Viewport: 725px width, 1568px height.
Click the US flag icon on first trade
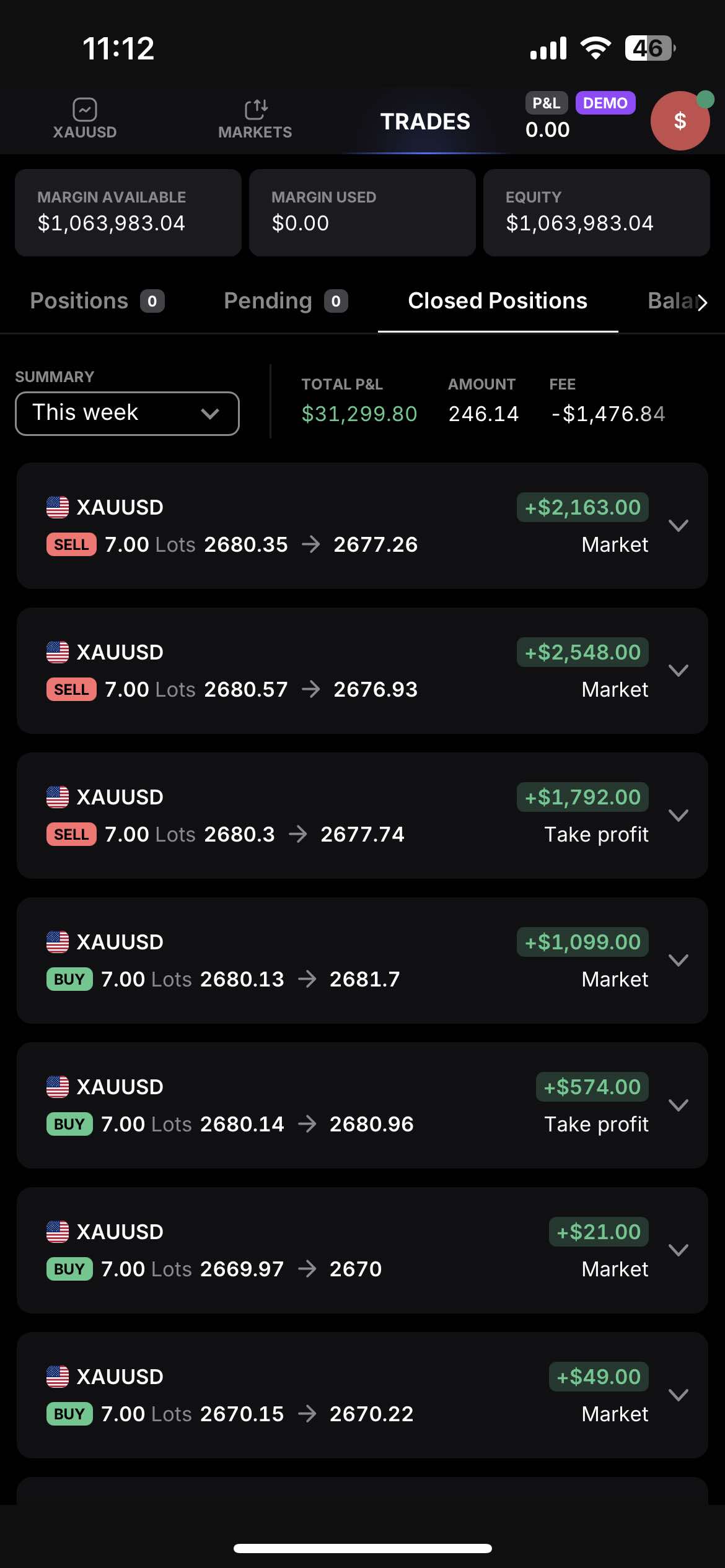click(x=58, y=507)
